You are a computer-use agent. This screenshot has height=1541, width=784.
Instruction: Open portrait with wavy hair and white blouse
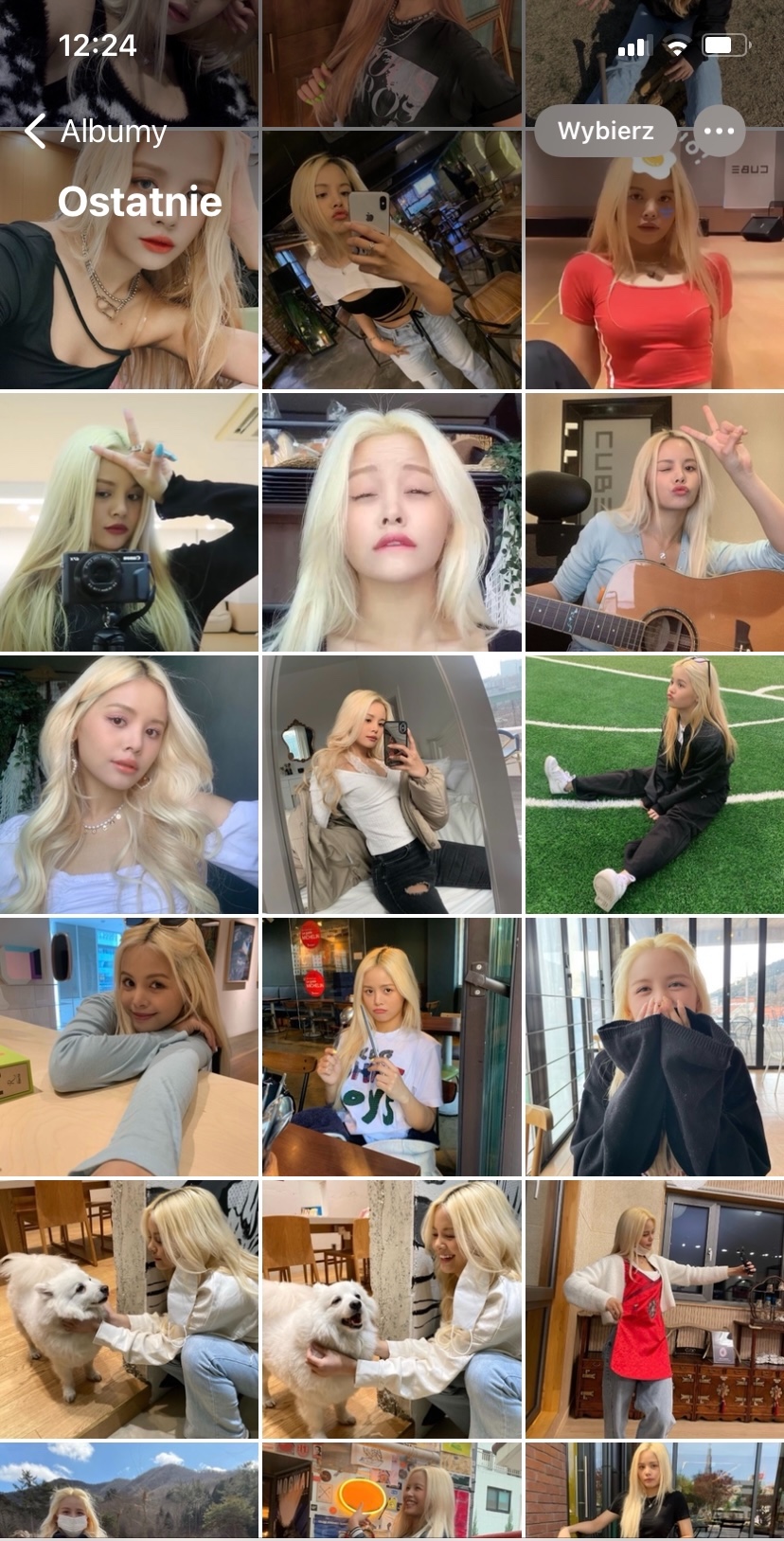(129, 784)
